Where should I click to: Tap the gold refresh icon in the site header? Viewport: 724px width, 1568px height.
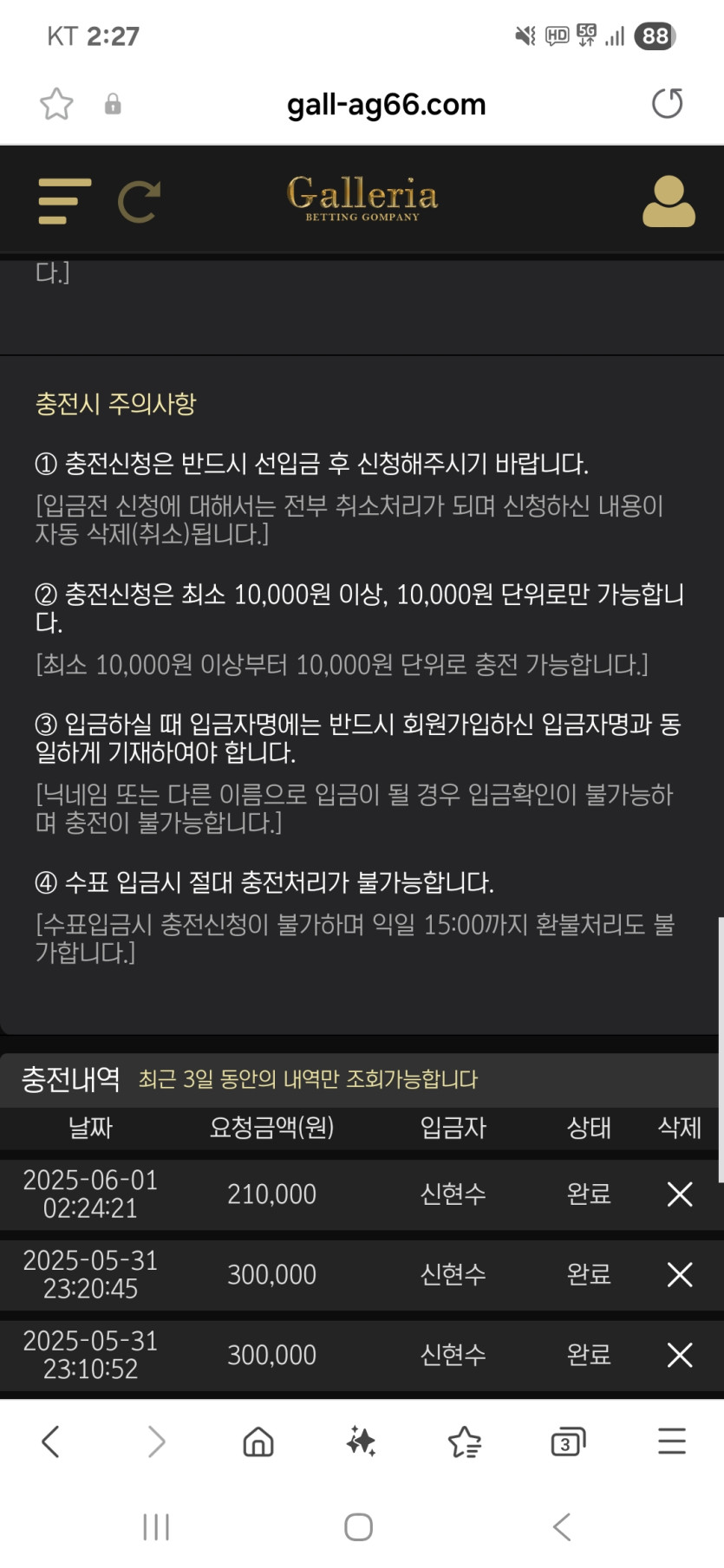[x=139, y=202]
